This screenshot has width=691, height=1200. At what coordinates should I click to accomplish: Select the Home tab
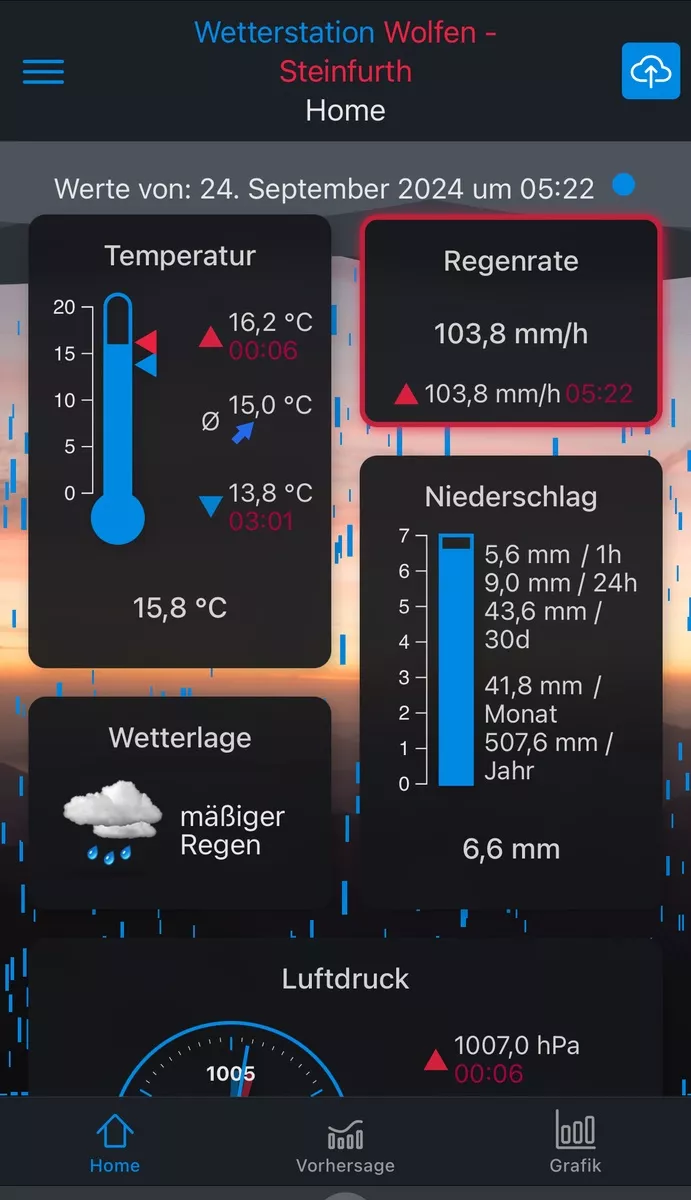114,1146
